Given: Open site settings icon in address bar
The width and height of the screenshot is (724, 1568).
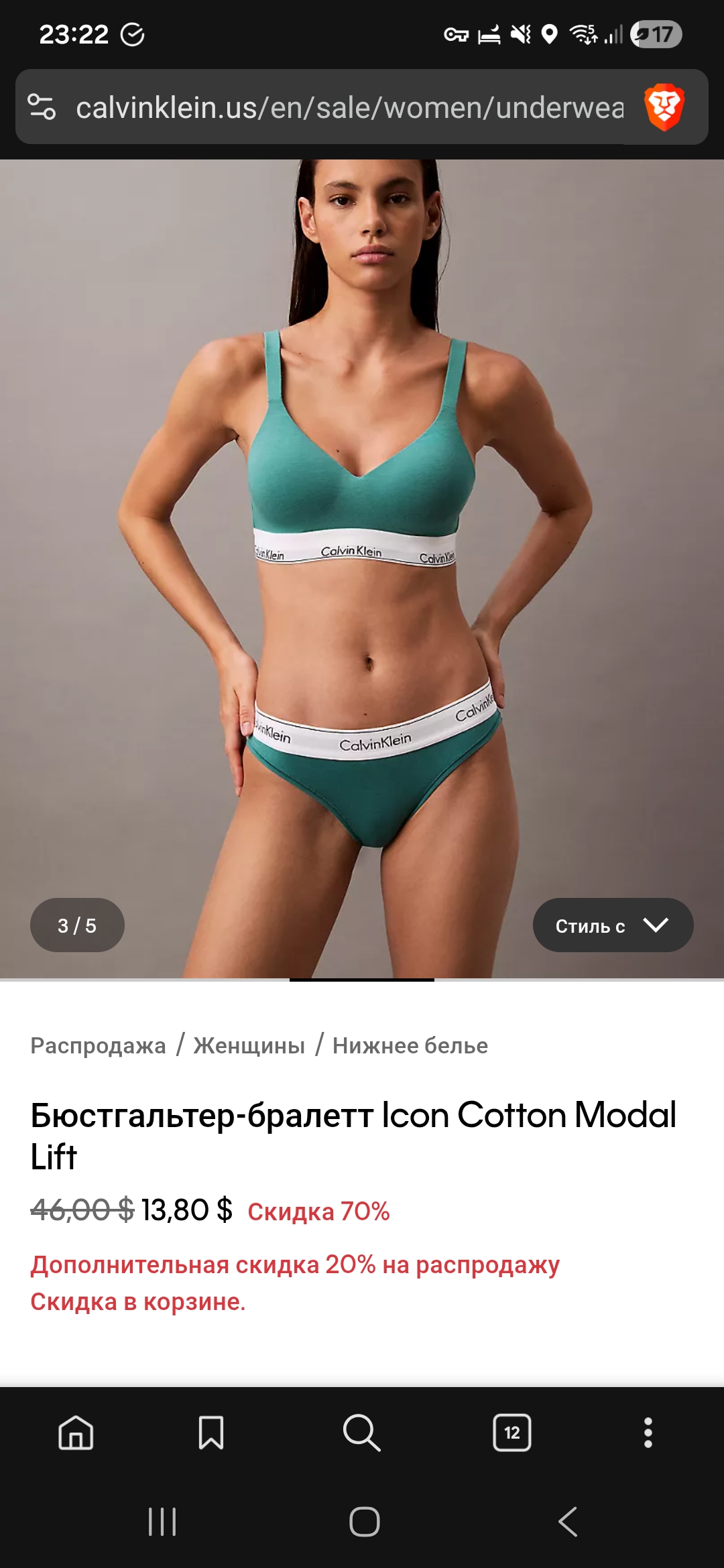Looking at the screenshot, I should click(x=42, y=107).
